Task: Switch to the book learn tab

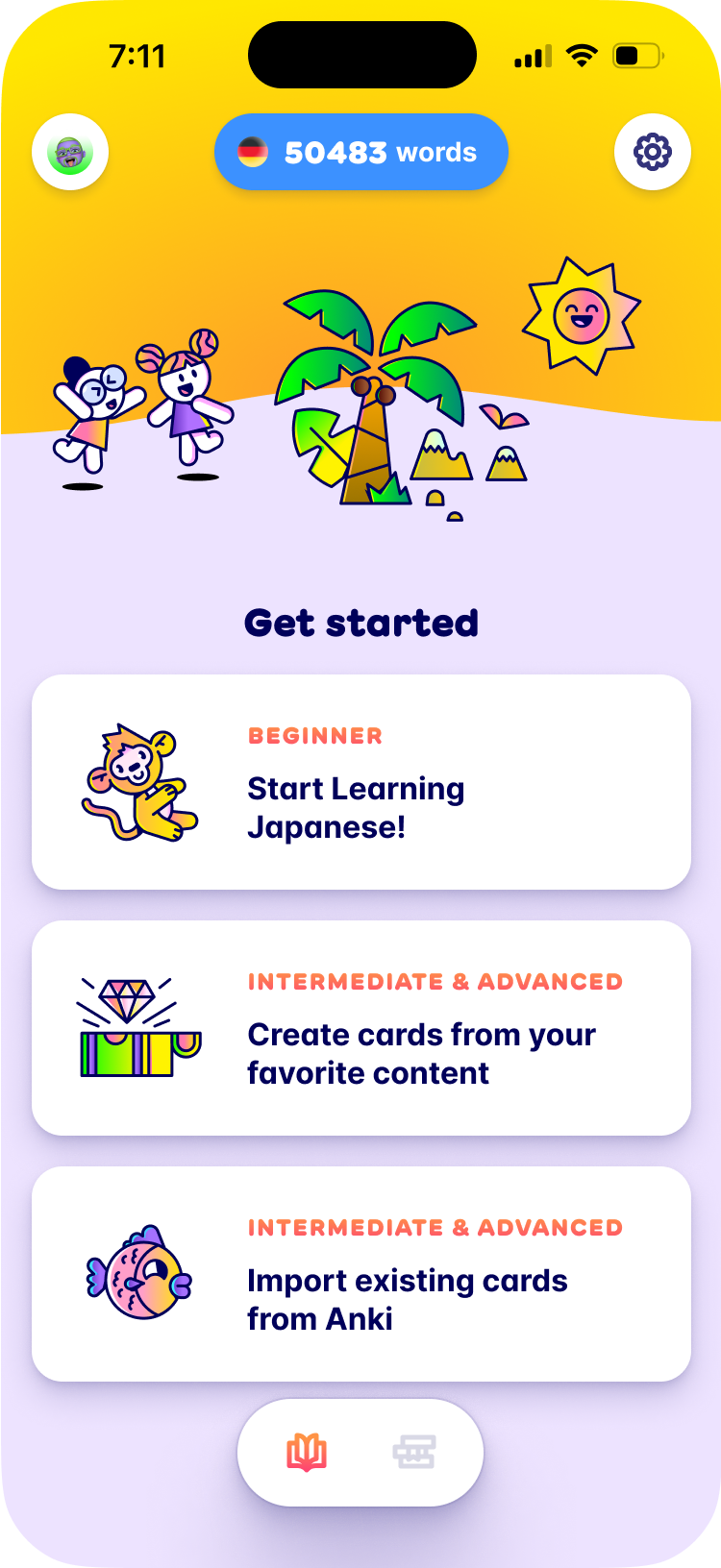Action: (x=307, y=1452)
